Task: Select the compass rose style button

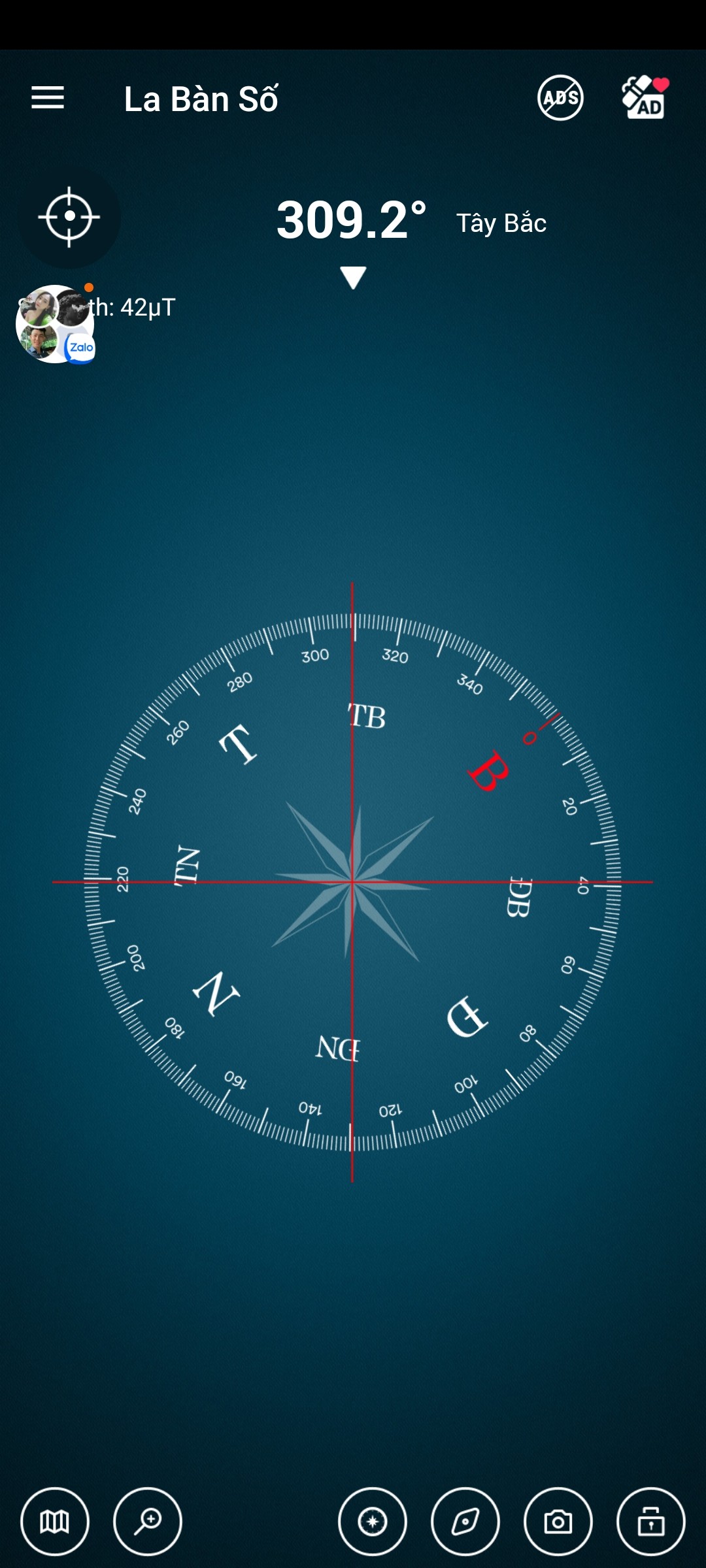Action: (x=373, y=1522)
